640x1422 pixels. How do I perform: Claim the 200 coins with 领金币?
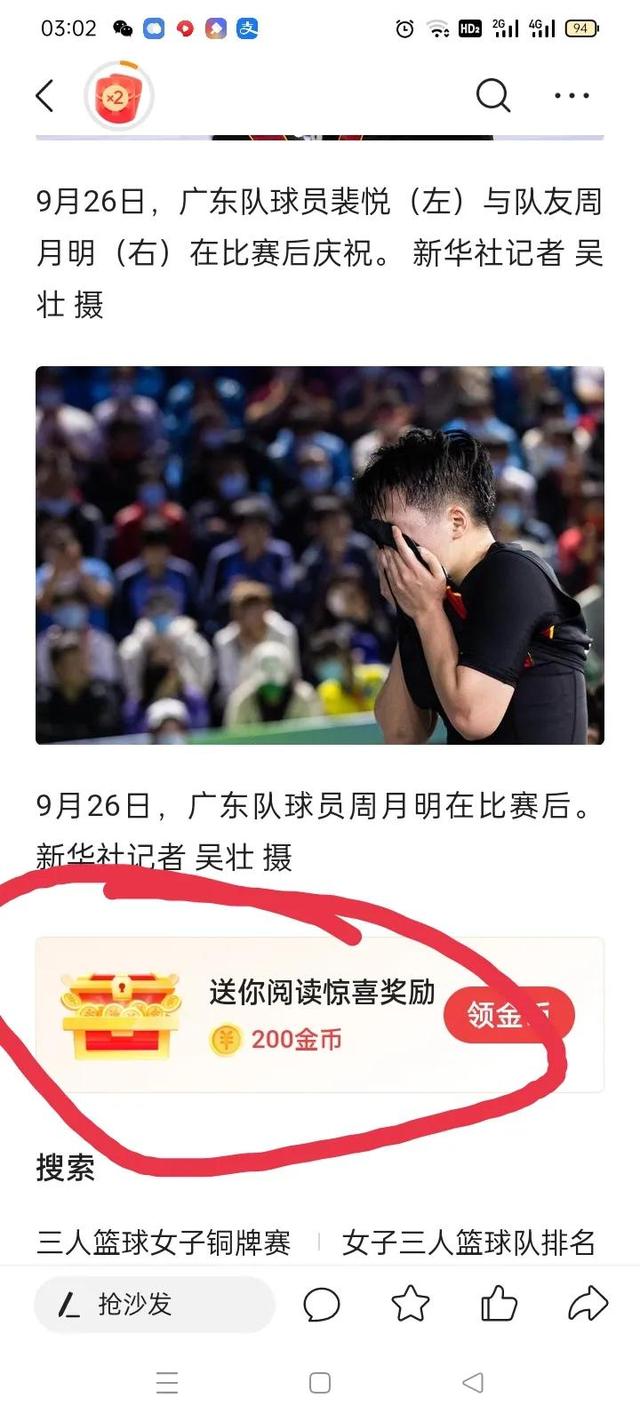(x=509, y=1015)
